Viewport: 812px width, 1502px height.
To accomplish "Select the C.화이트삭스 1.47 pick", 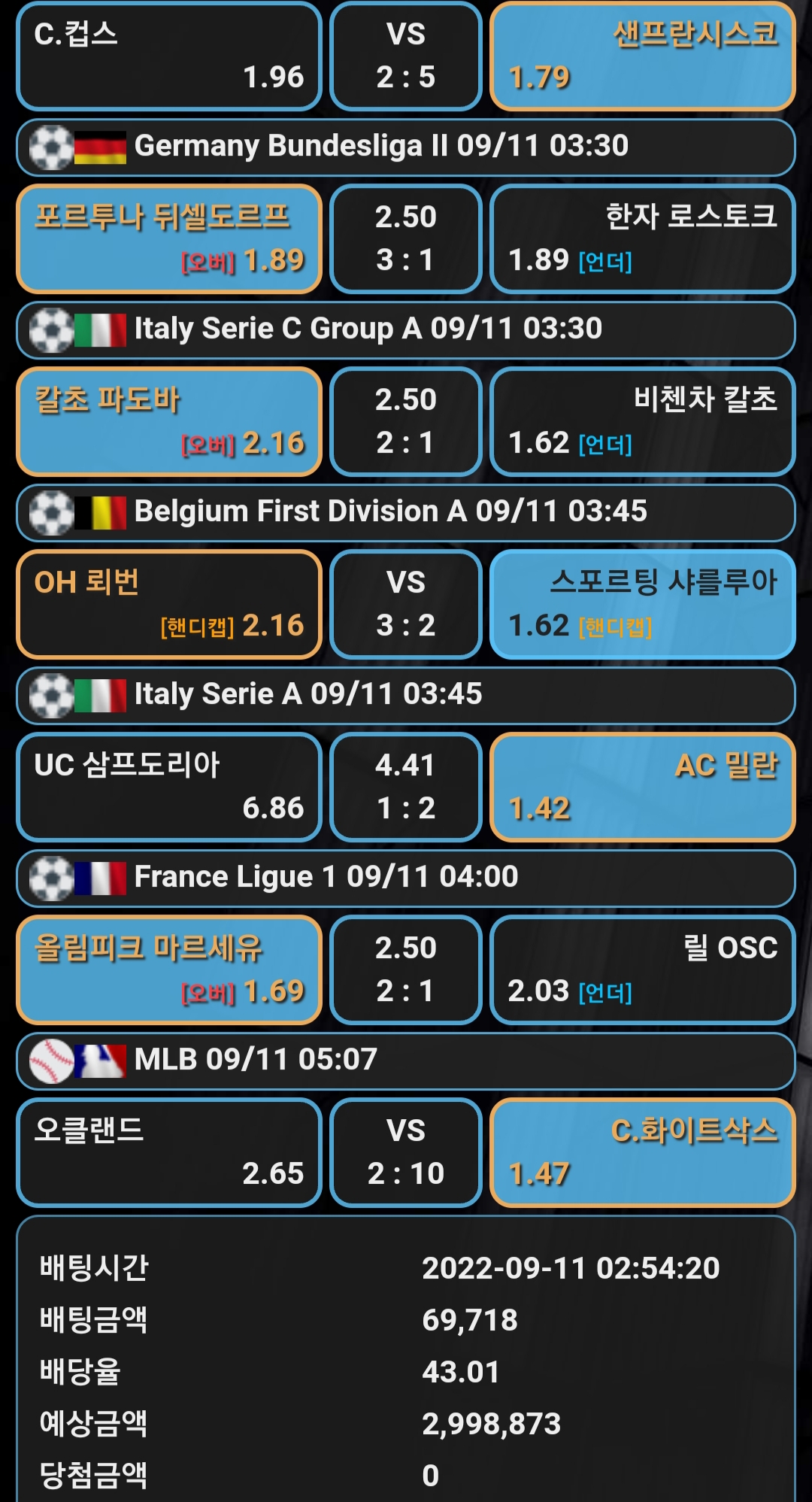I will (x=643, y=1152).
